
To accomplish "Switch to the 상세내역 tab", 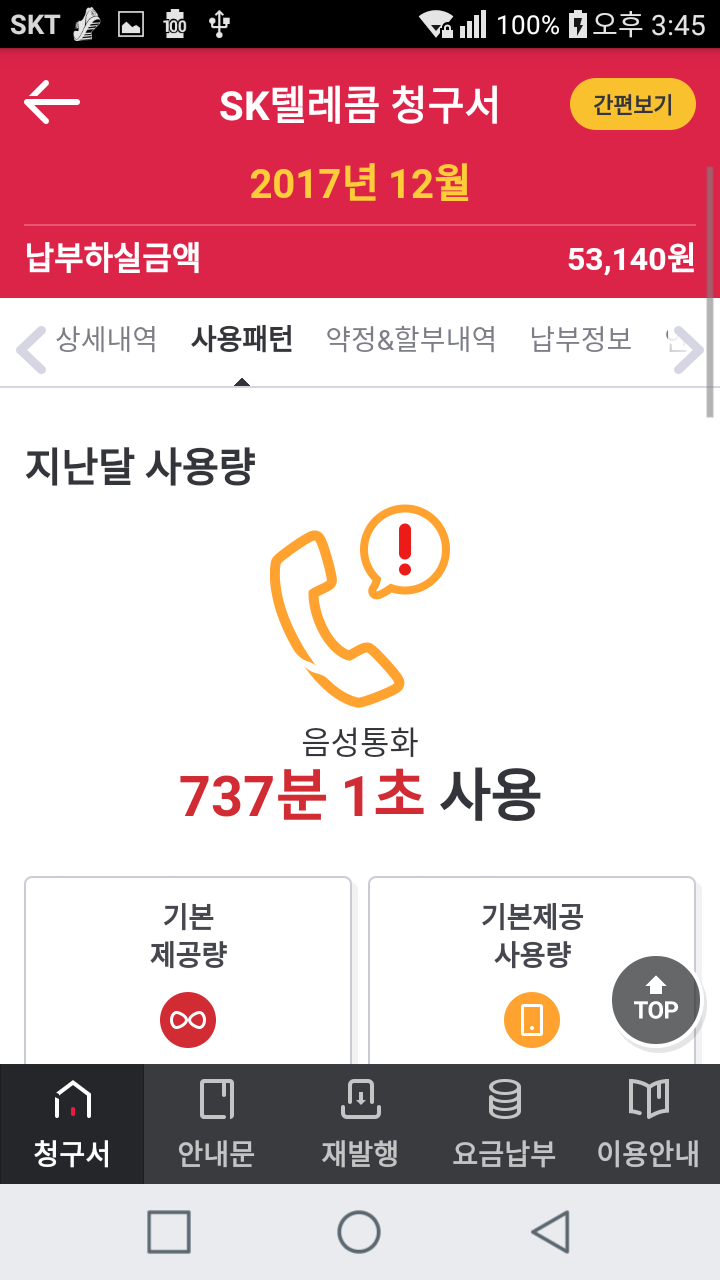I will 106,339.
